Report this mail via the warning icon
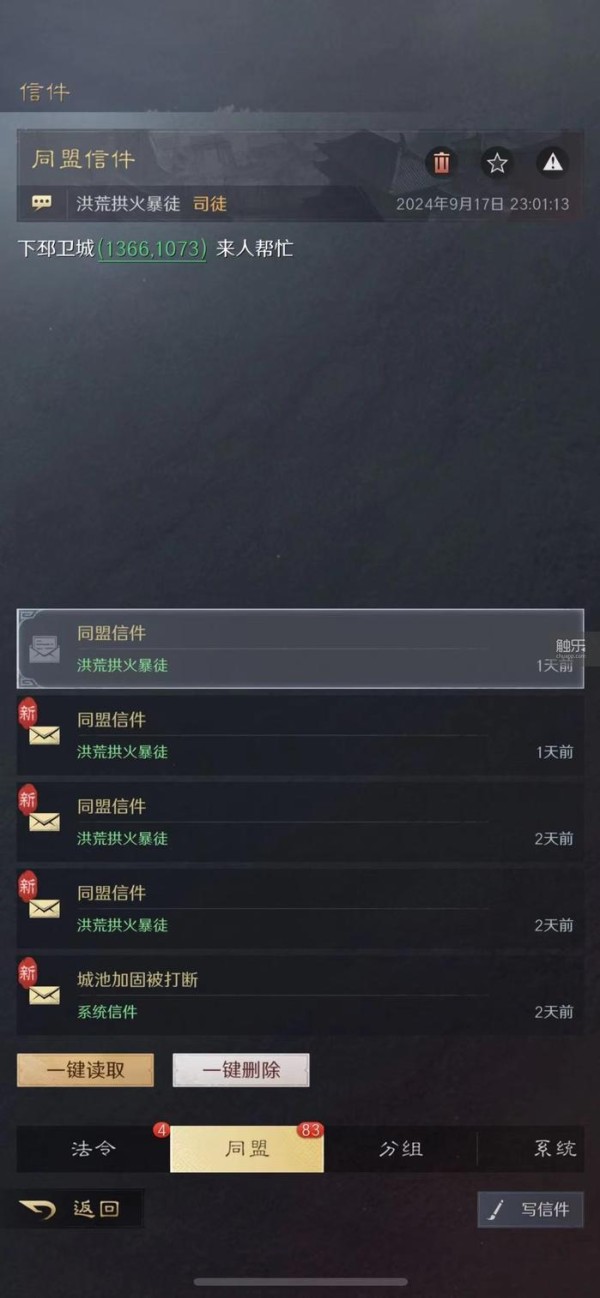The width and height of the screenshot is (600, 1298). click(552, 162)
